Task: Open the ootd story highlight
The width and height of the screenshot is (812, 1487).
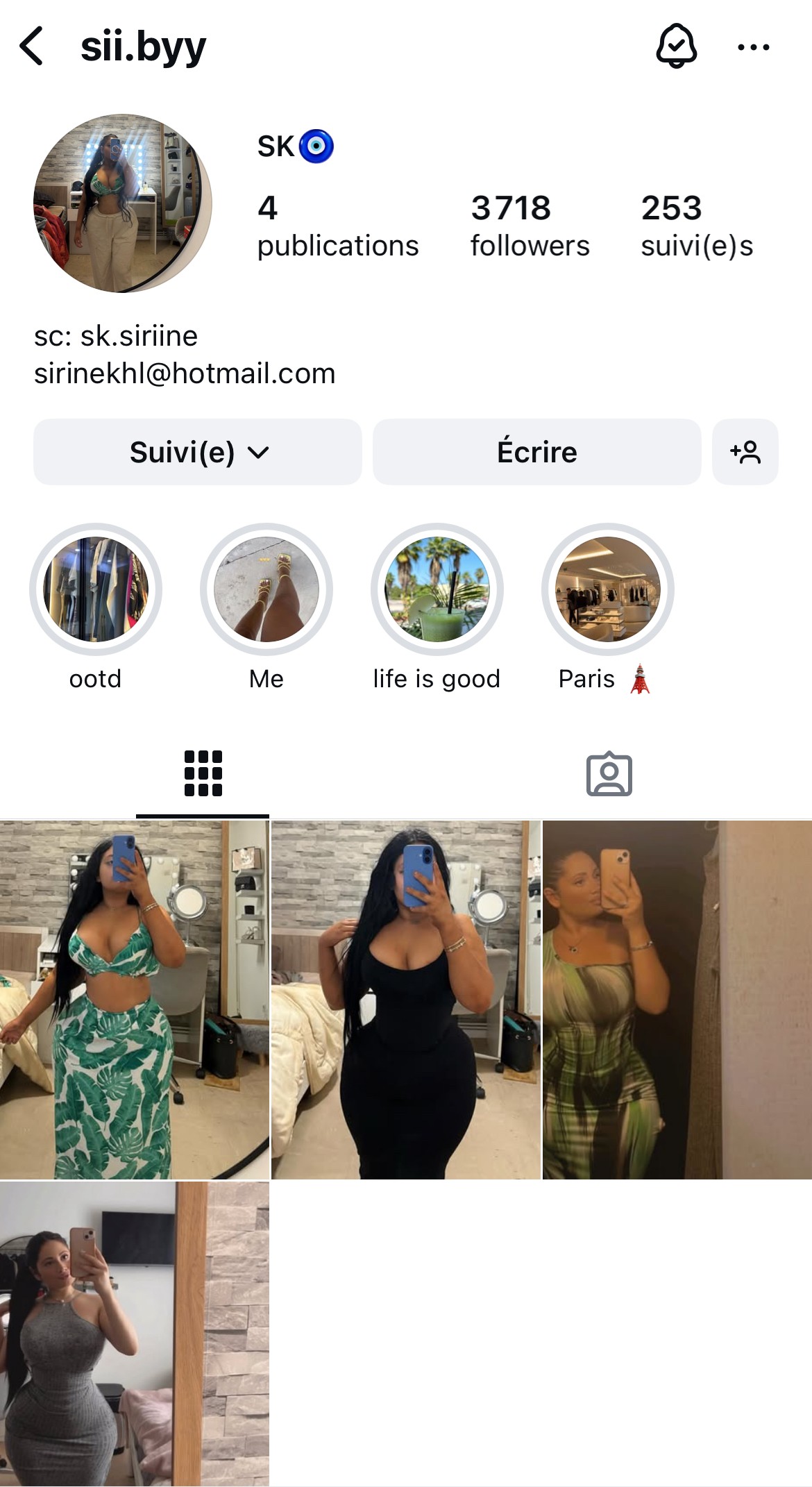Action: click(x=96, y=589)
